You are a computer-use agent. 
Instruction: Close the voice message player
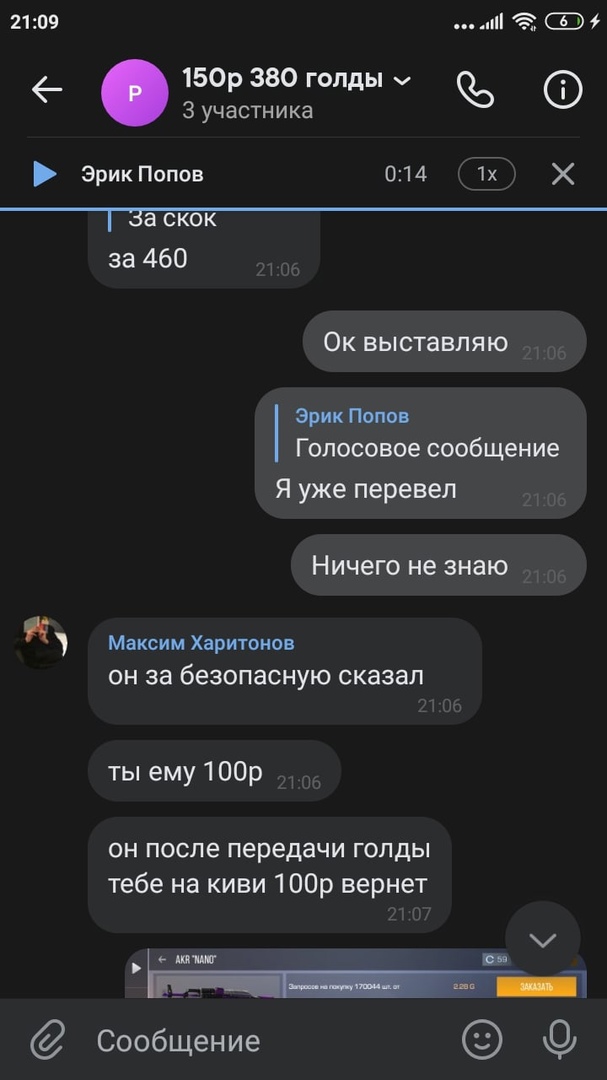click(x=563, y=174)
